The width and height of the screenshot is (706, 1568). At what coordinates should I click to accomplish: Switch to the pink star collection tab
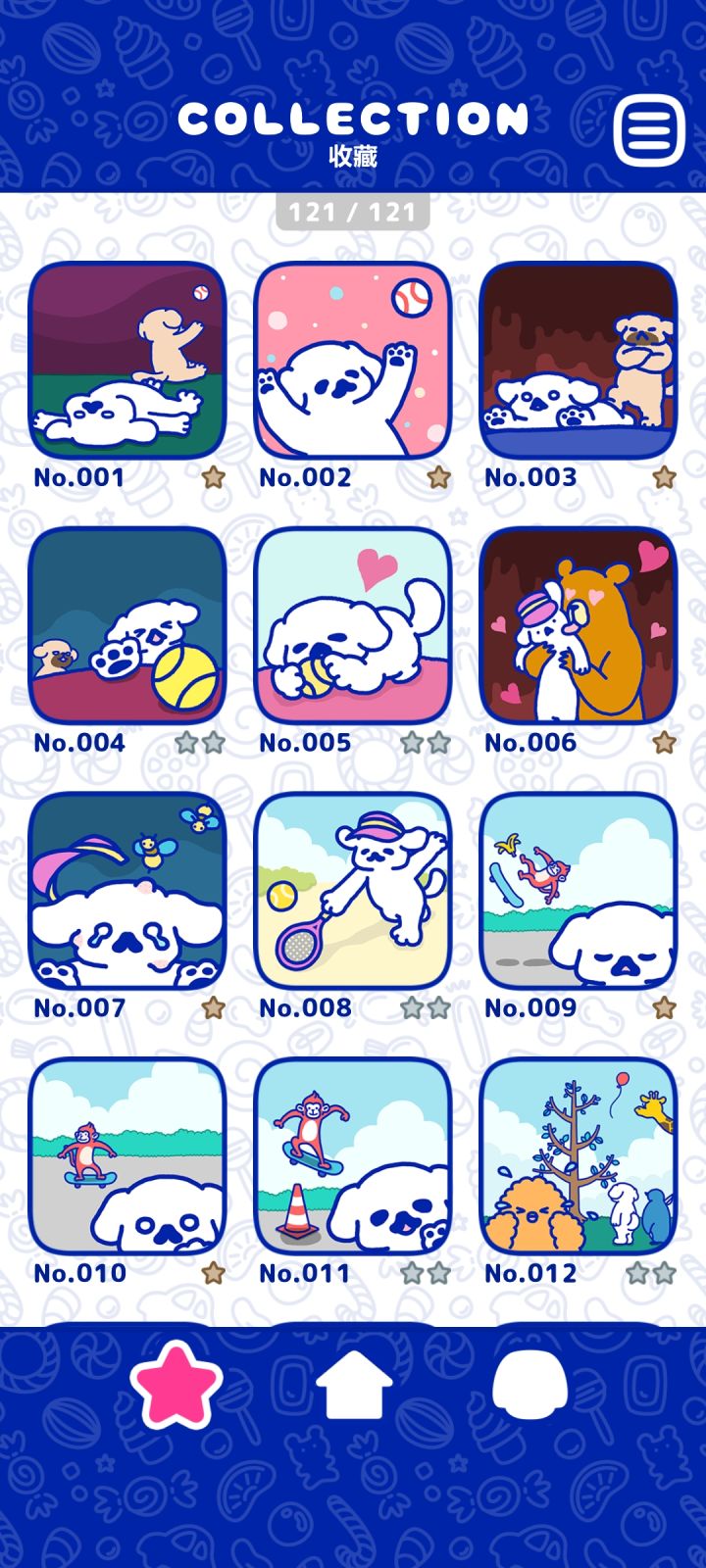click(x=176, y=1385)
